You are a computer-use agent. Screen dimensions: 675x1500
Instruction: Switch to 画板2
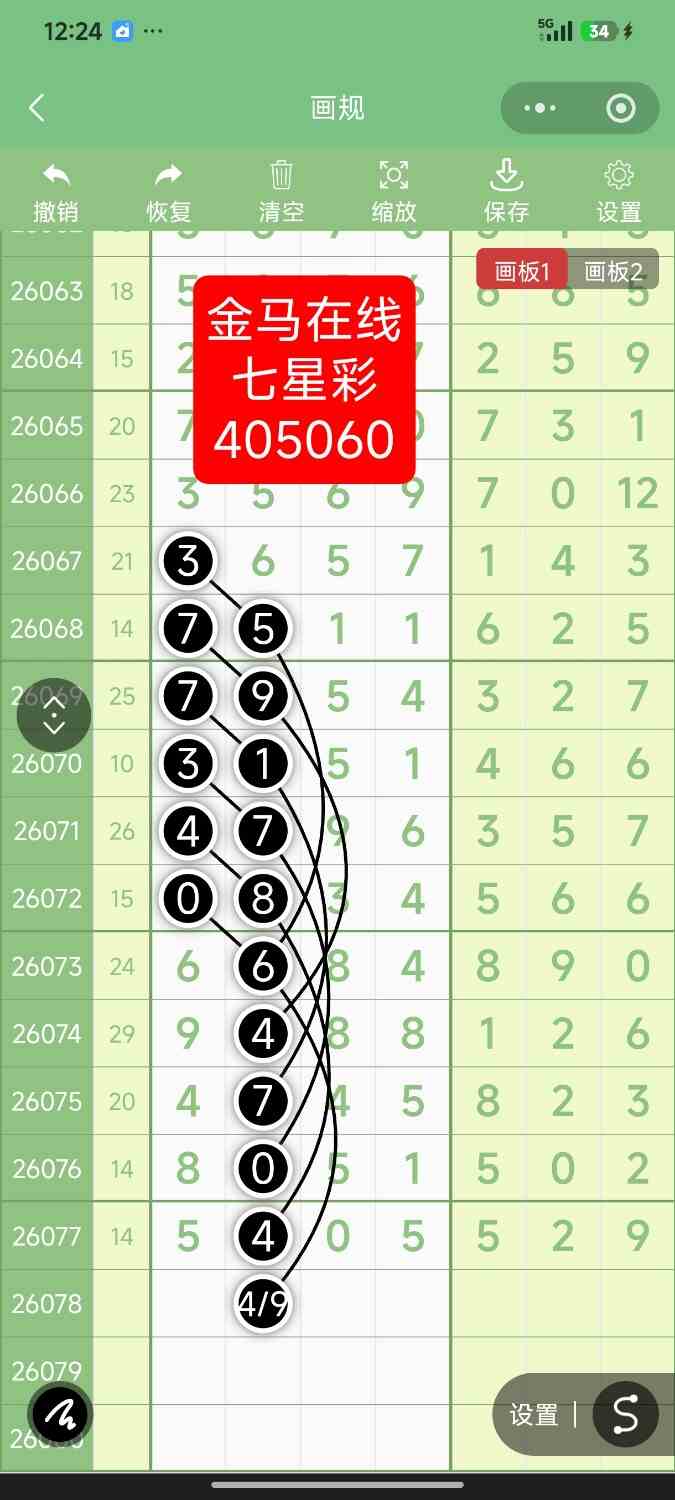613,270
